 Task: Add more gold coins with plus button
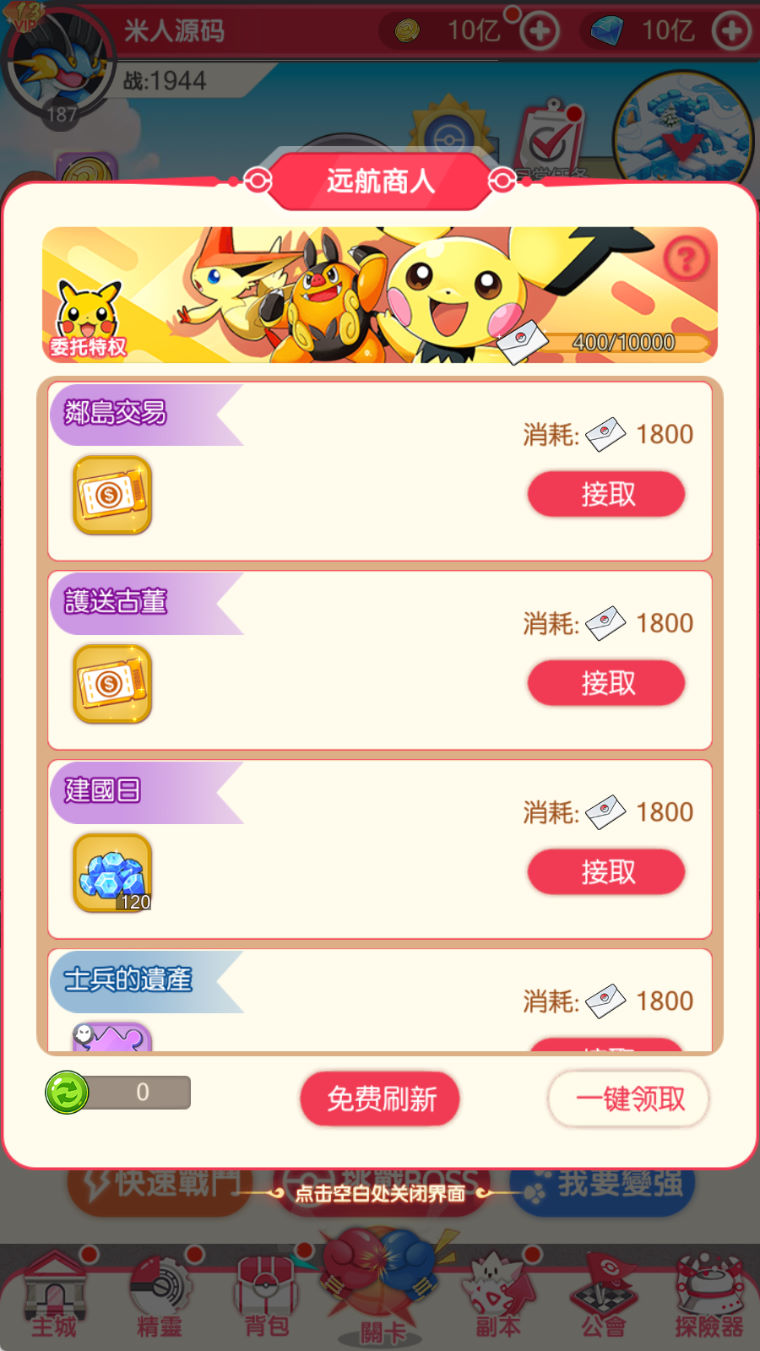[x=540, y=31]
